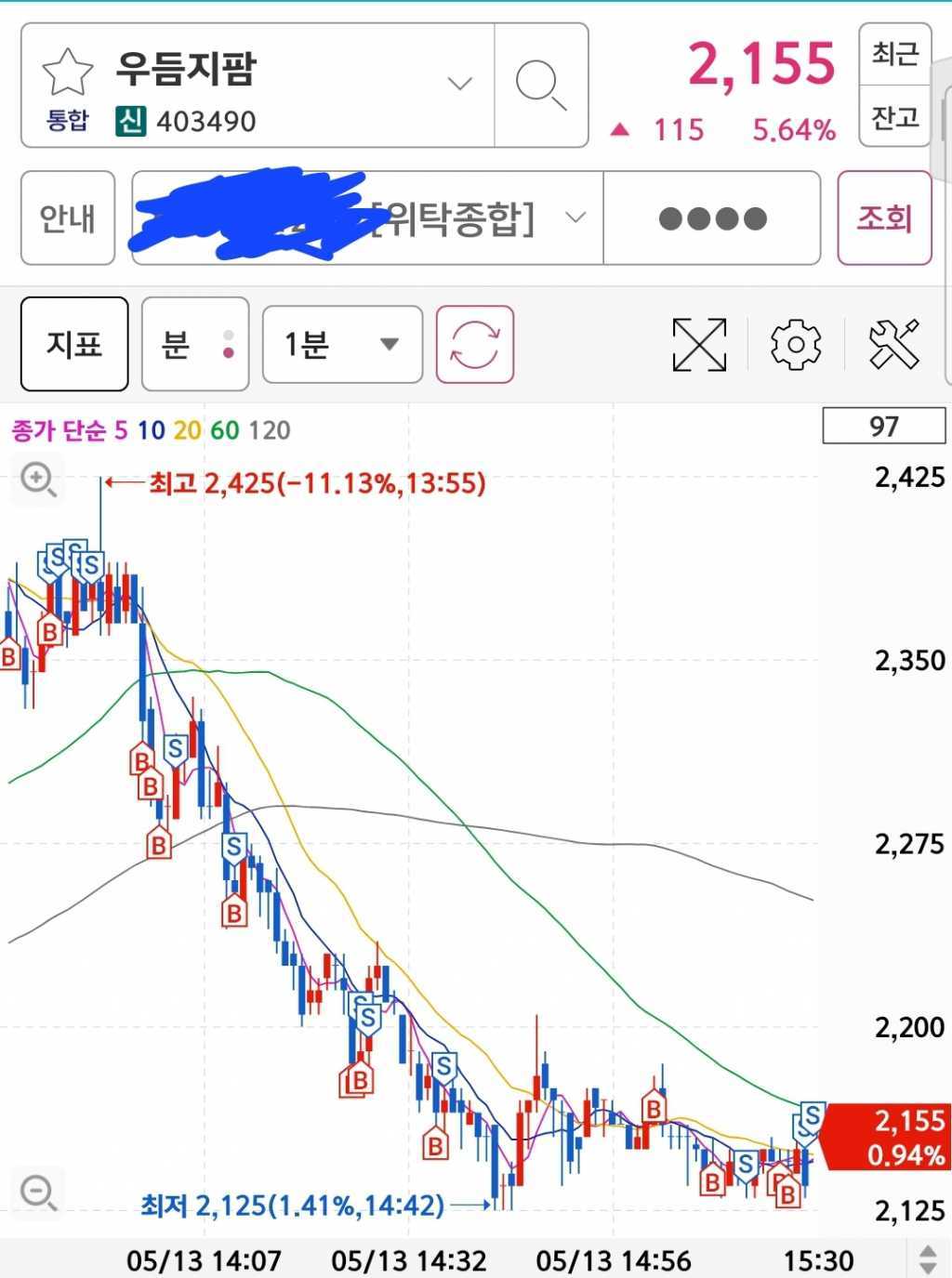
Task: Refresh the chart data
Action: (x=475, y=344)
